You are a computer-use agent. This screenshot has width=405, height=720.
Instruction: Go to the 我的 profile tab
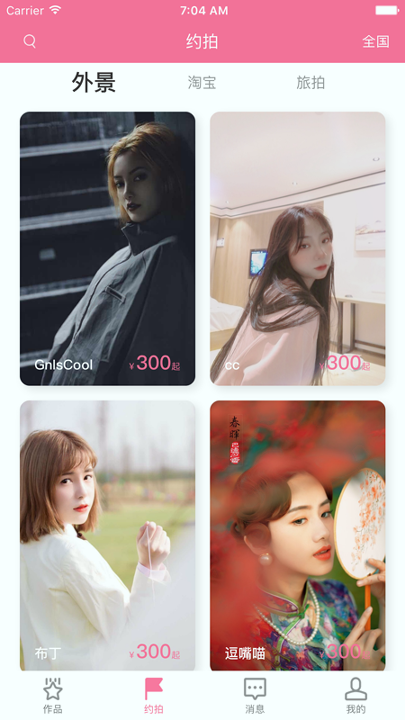point(356,696)
